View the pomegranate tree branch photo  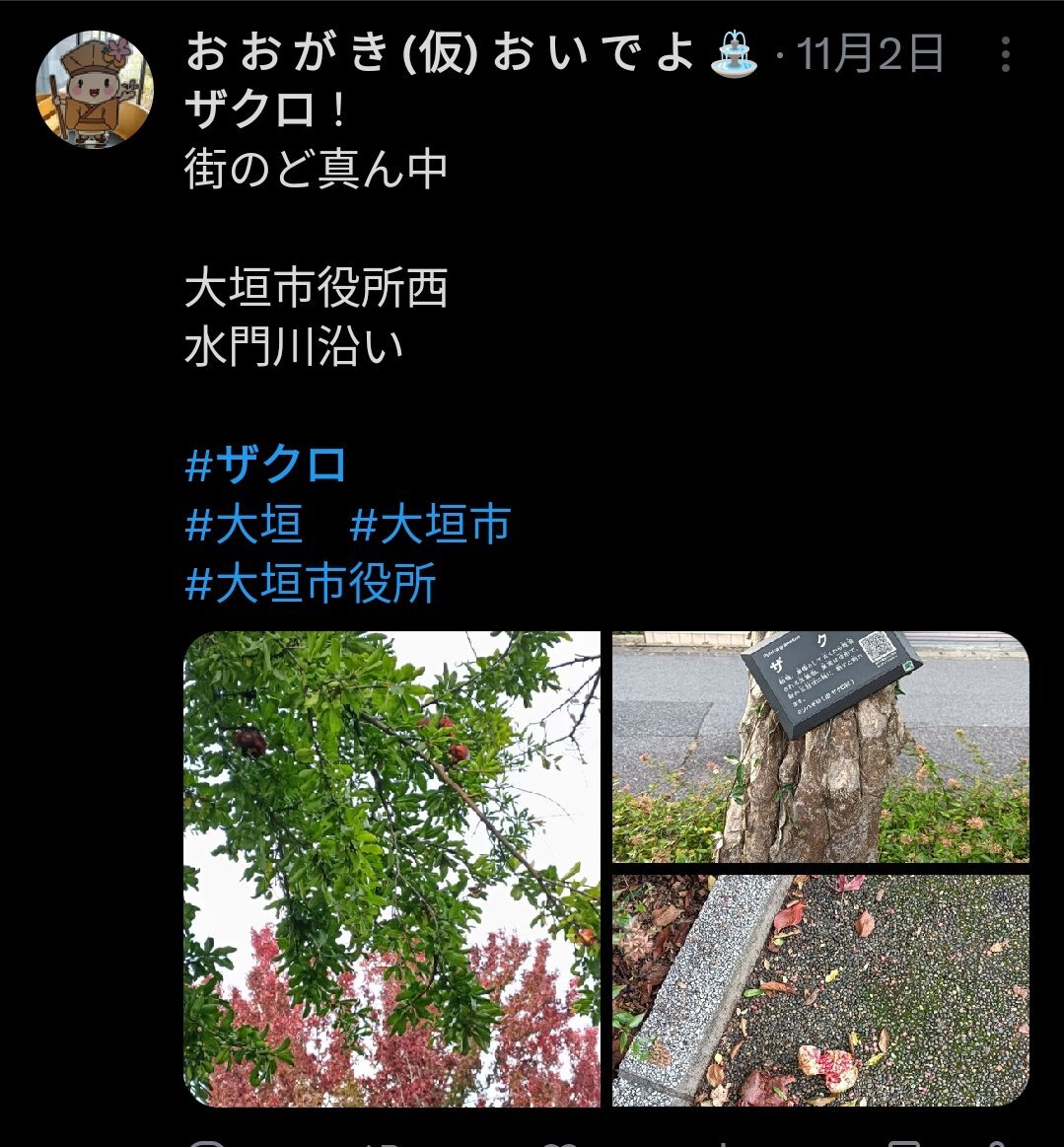point(391,868)
